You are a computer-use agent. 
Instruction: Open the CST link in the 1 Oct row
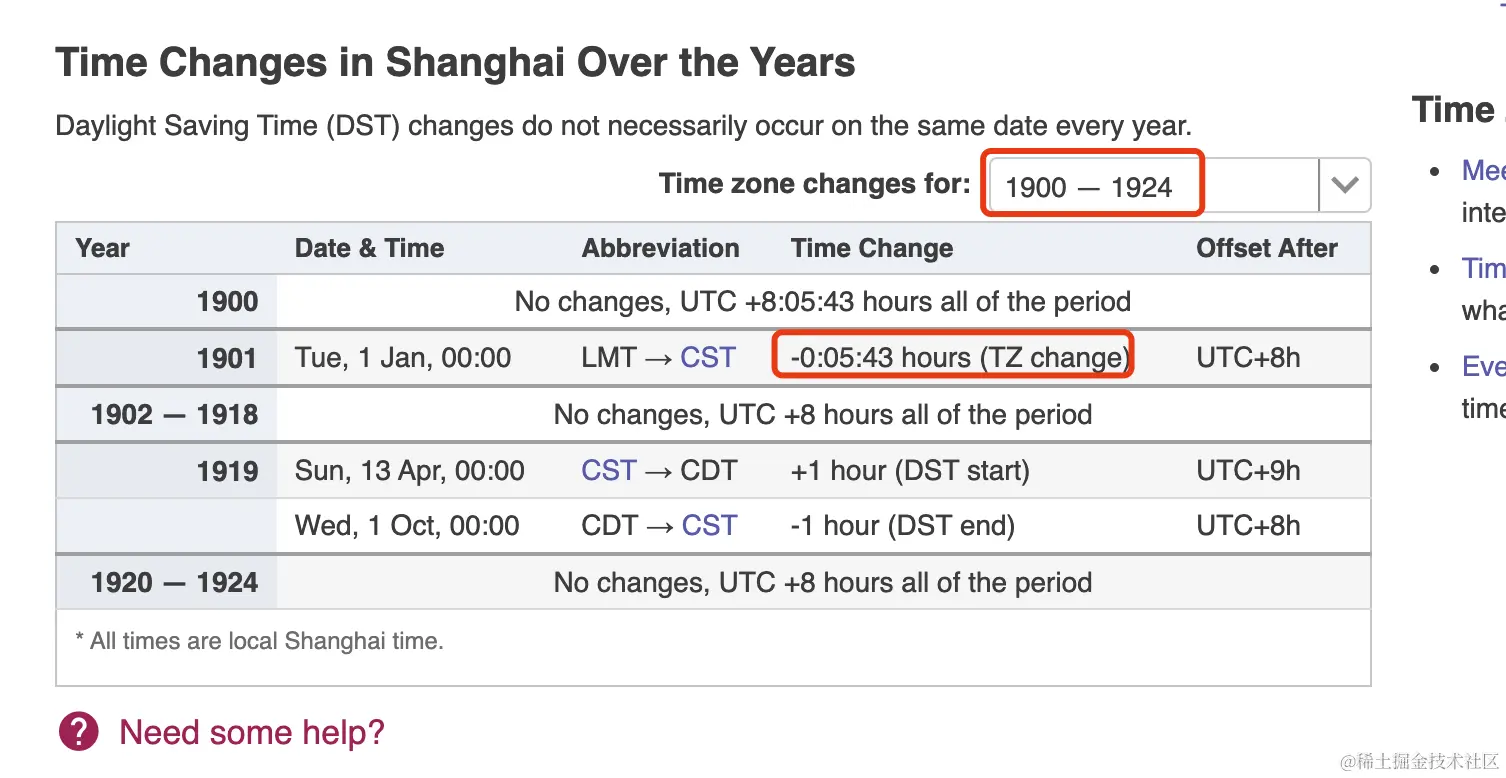point(709,526)
